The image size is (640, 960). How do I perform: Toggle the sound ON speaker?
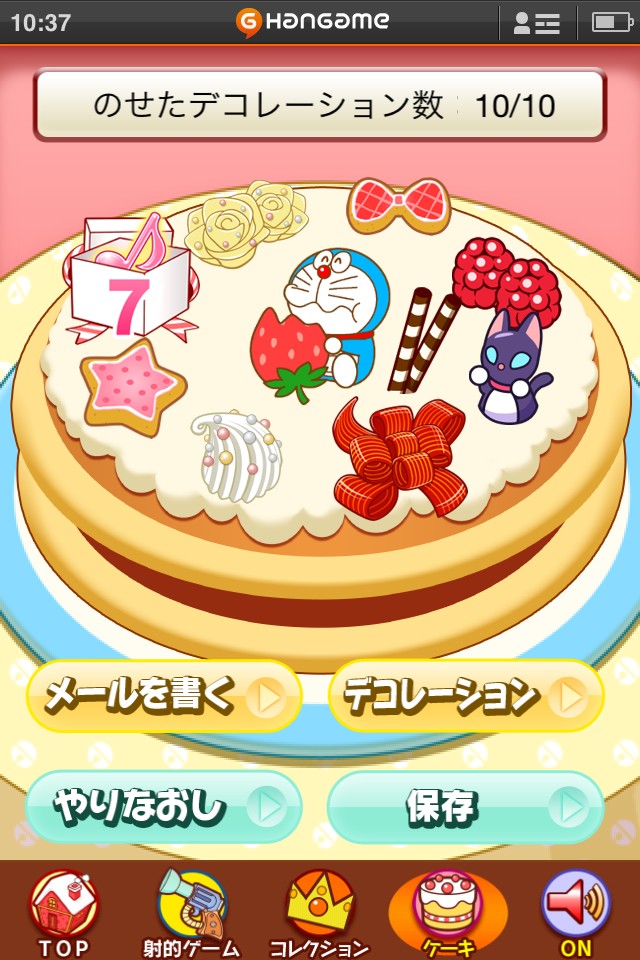tap(576, 912)
